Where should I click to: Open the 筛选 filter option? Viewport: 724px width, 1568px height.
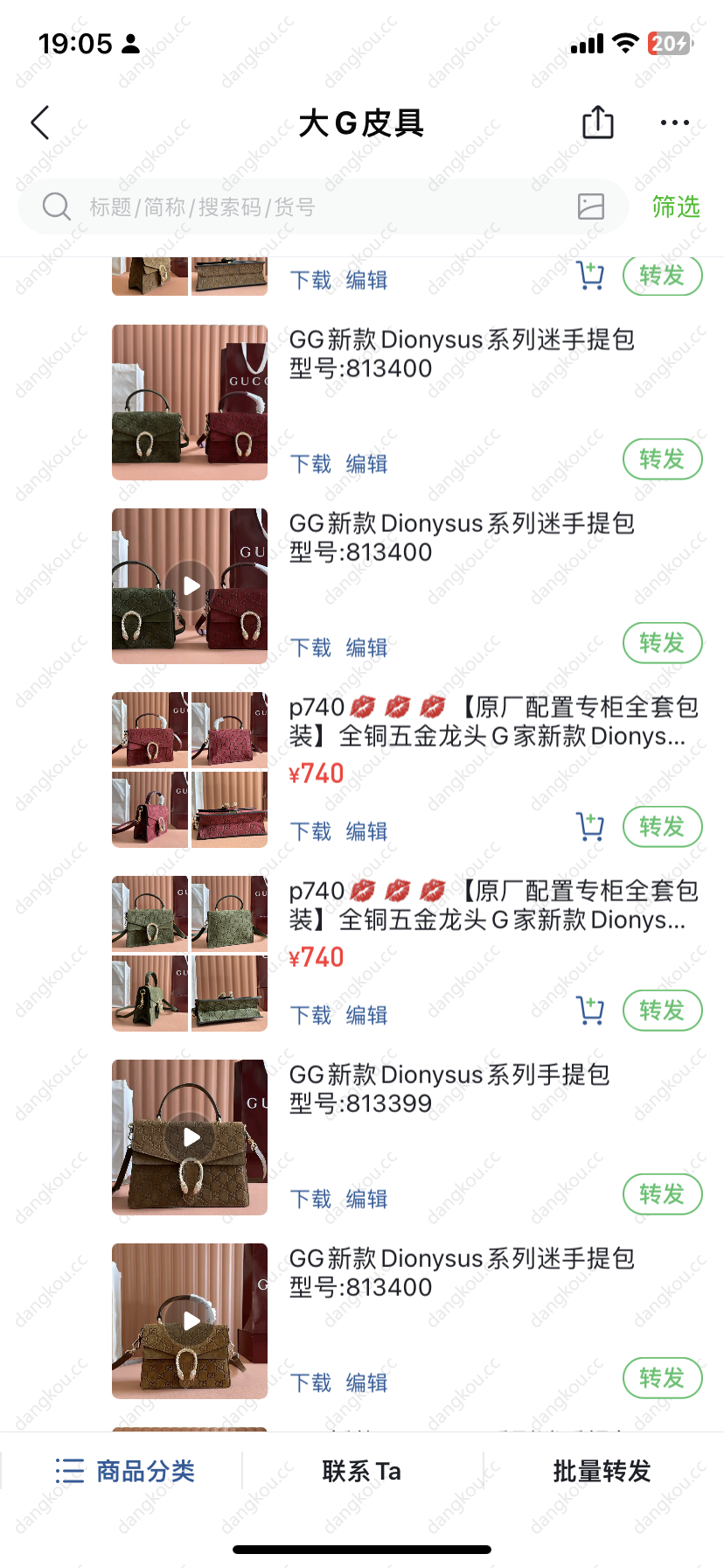[x=676, y=206]
